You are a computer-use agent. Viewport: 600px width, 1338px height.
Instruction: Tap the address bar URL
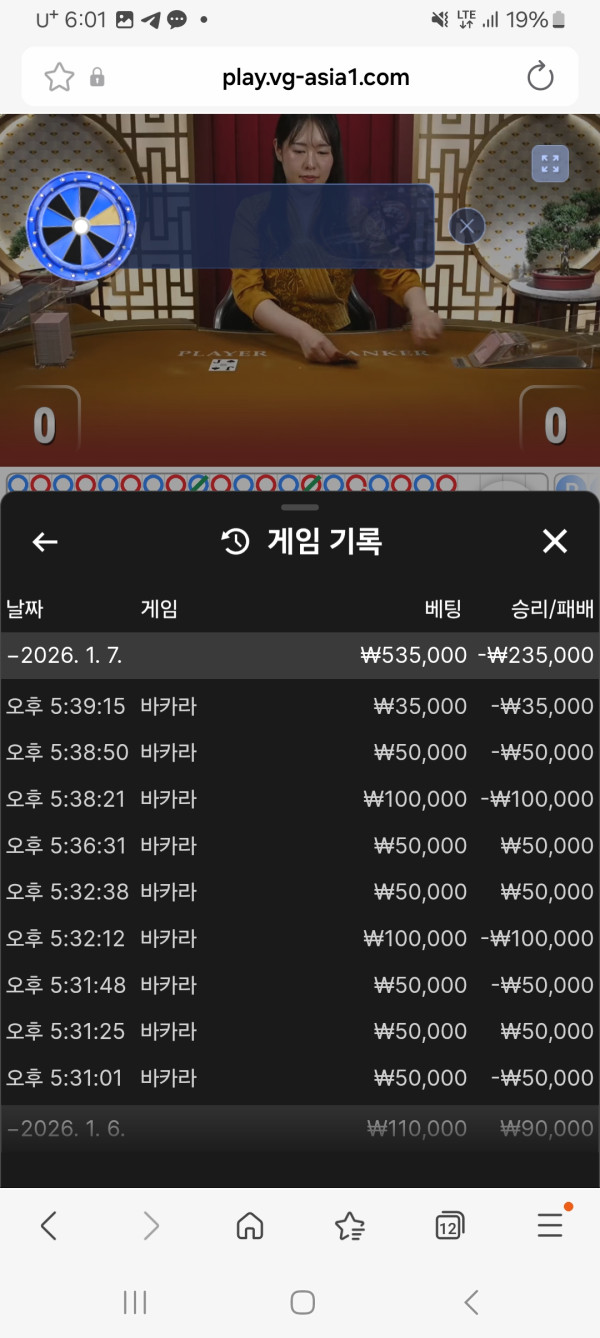coord(315,77)
